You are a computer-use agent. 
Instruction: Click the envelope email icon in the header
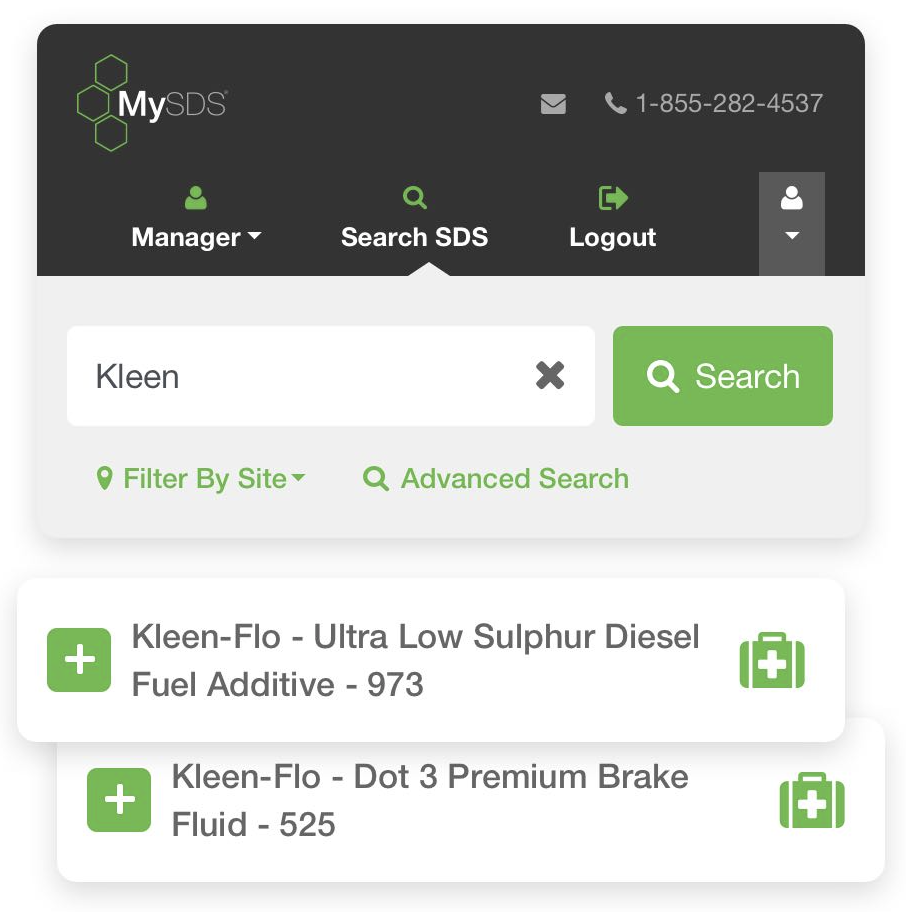[553, 103]
